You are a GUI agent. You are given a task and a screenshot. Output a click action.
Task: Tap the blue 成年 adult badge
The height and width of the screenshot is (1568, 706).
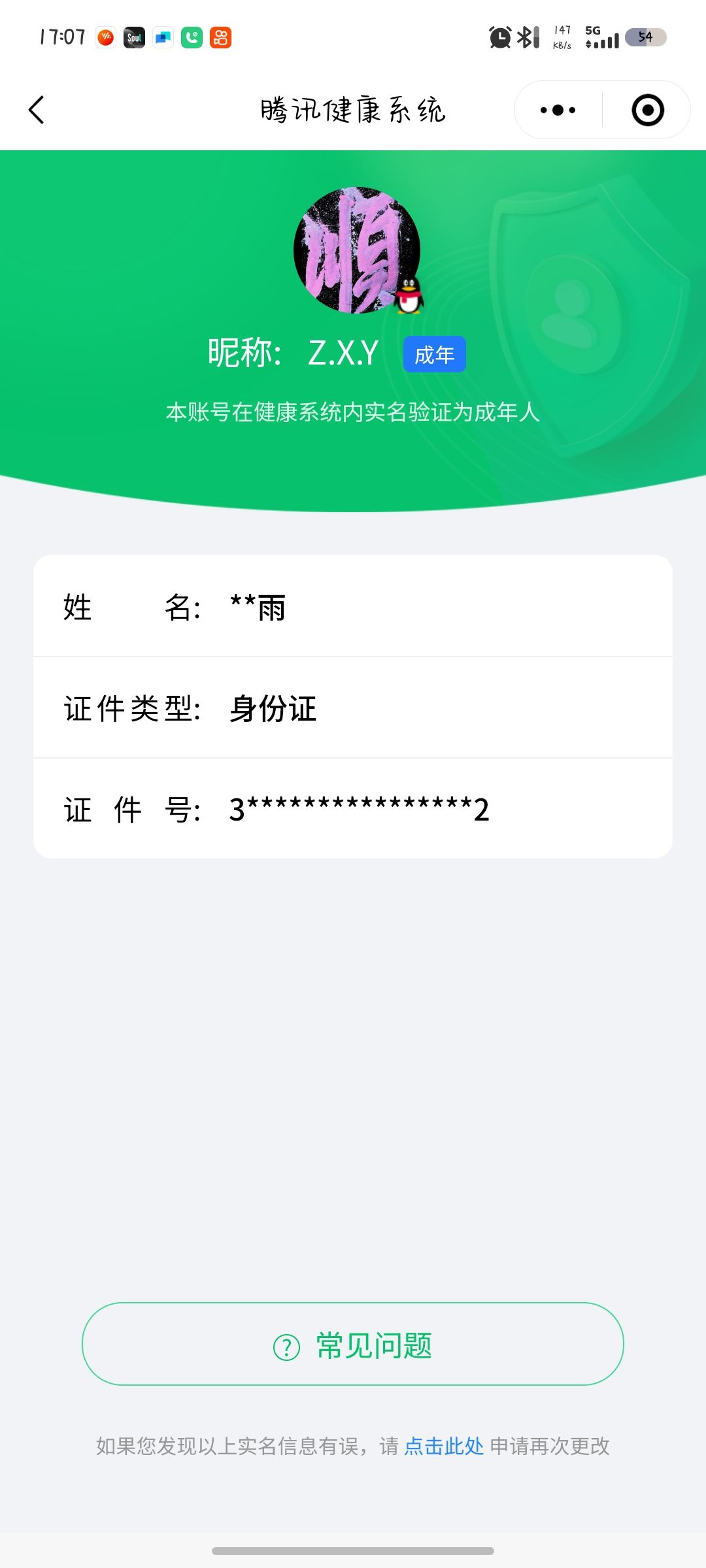434,353
